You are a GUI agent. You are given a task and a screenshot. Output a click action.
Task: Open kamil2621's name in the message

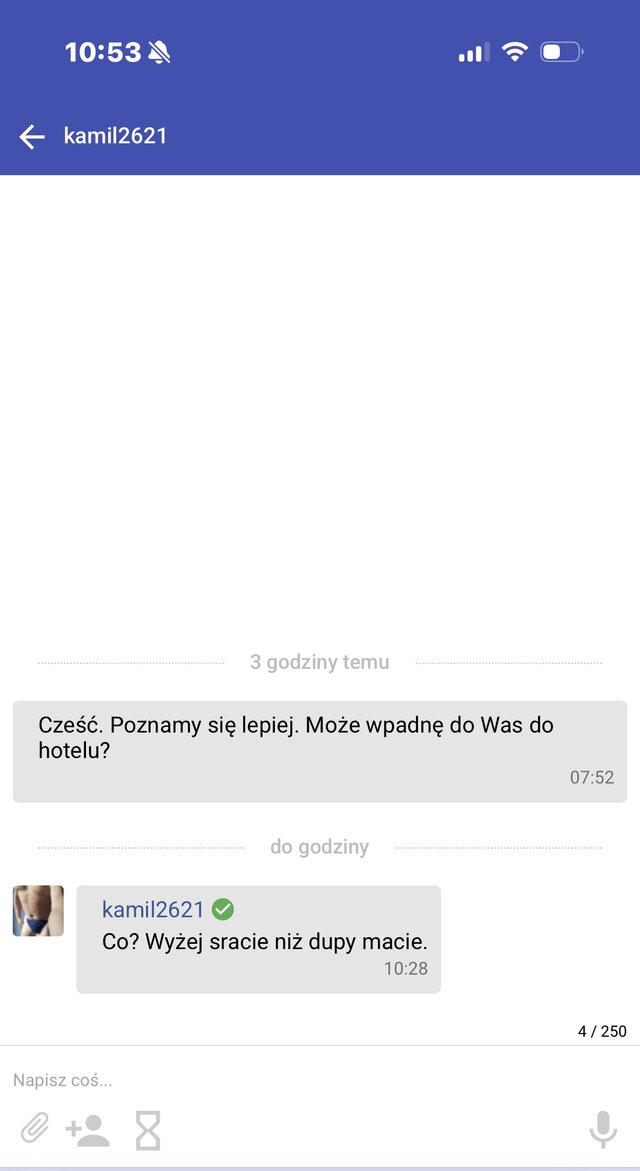pyautogui.click(x=153, y=909)
